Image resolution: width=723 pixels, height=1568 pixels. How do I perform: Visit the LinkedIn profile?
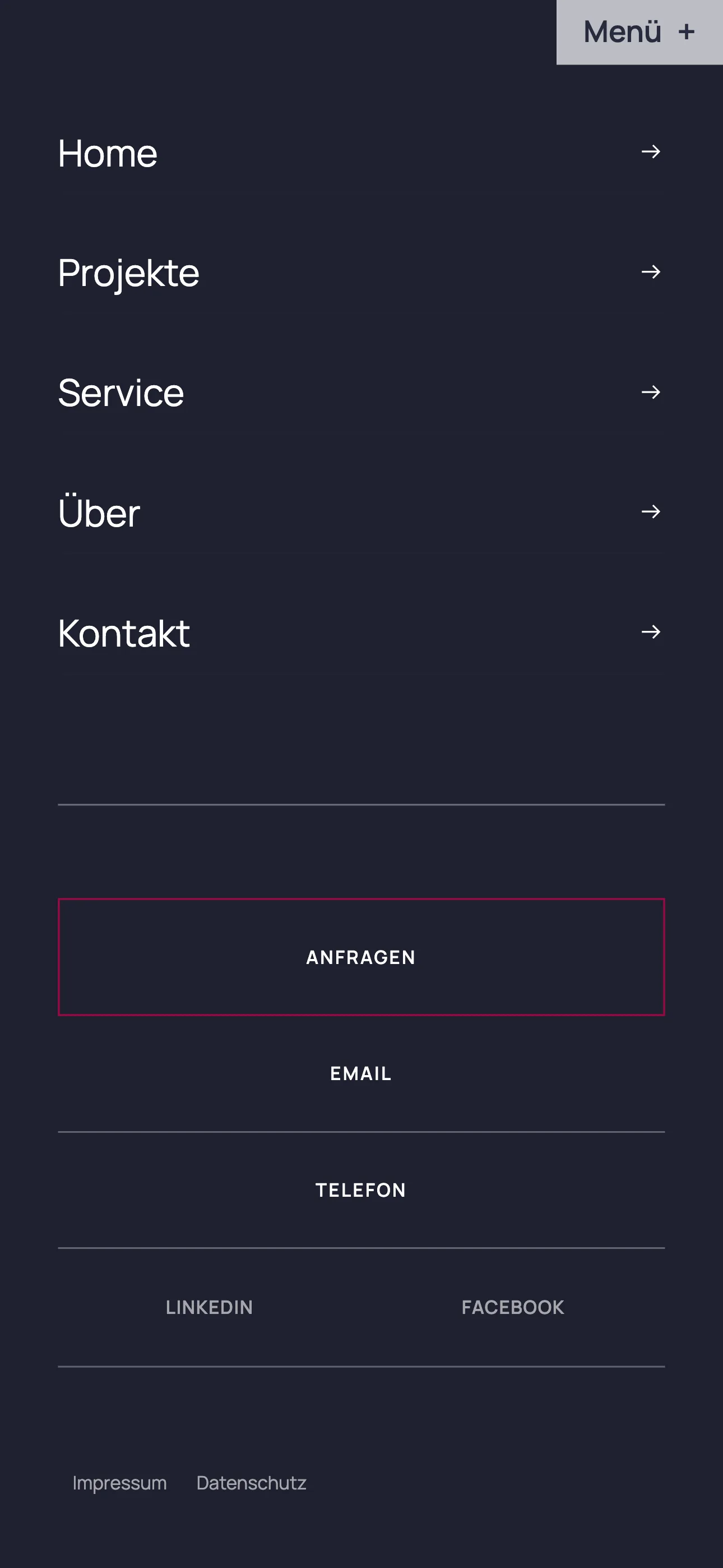click(210, 1307)
